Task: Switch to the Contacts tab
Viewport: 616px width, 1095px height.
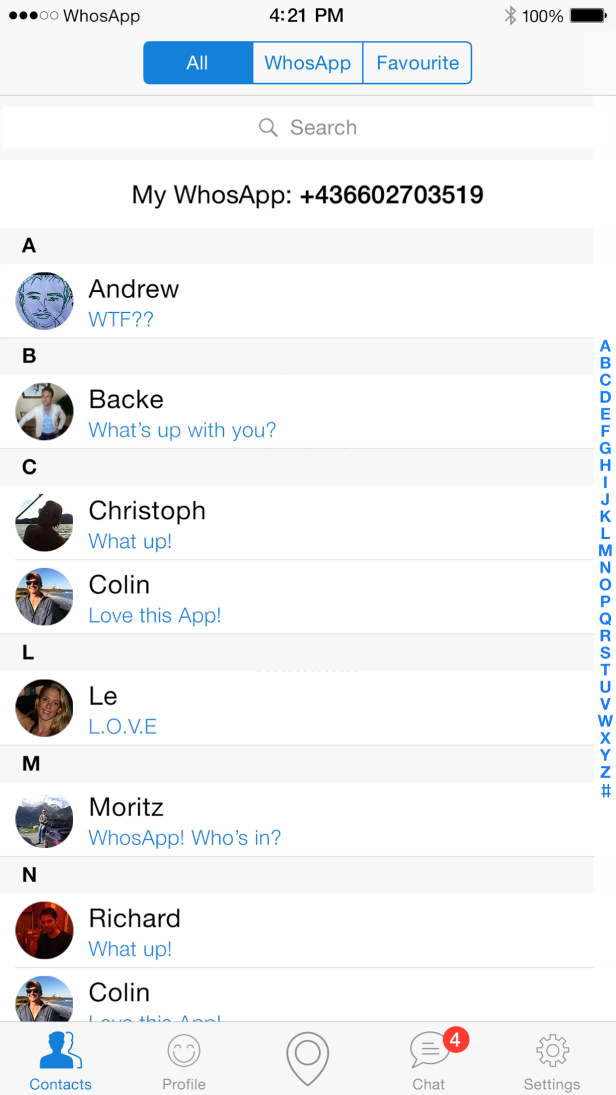Action: [60, 1062]
